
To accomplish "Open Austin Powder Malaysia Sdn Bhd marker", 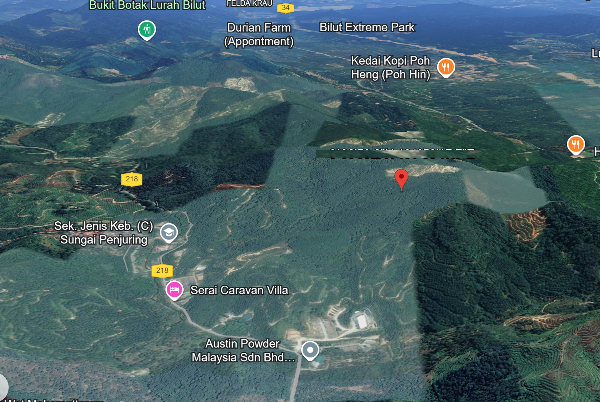I will coord(310,350).
